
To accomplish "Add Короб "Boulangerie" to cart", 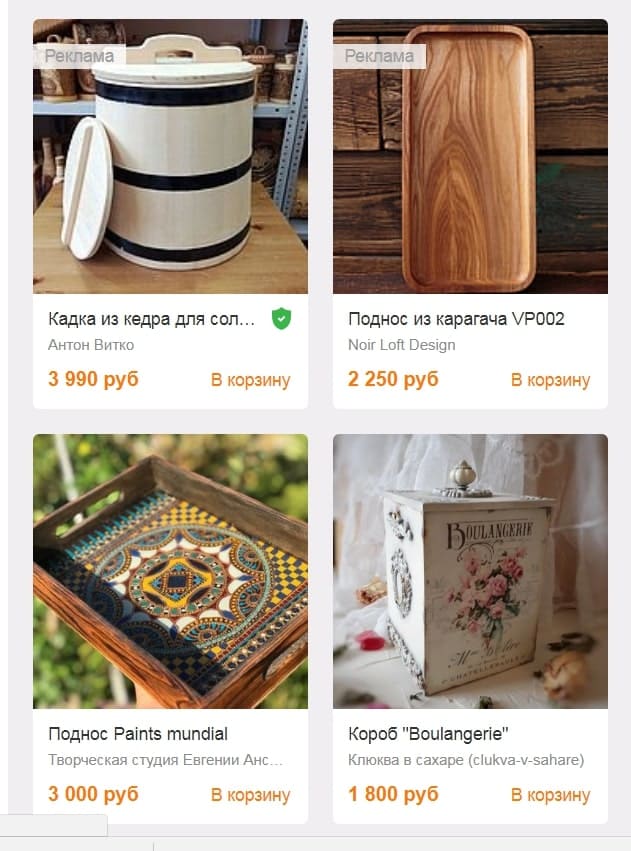I will coord(550,795).
